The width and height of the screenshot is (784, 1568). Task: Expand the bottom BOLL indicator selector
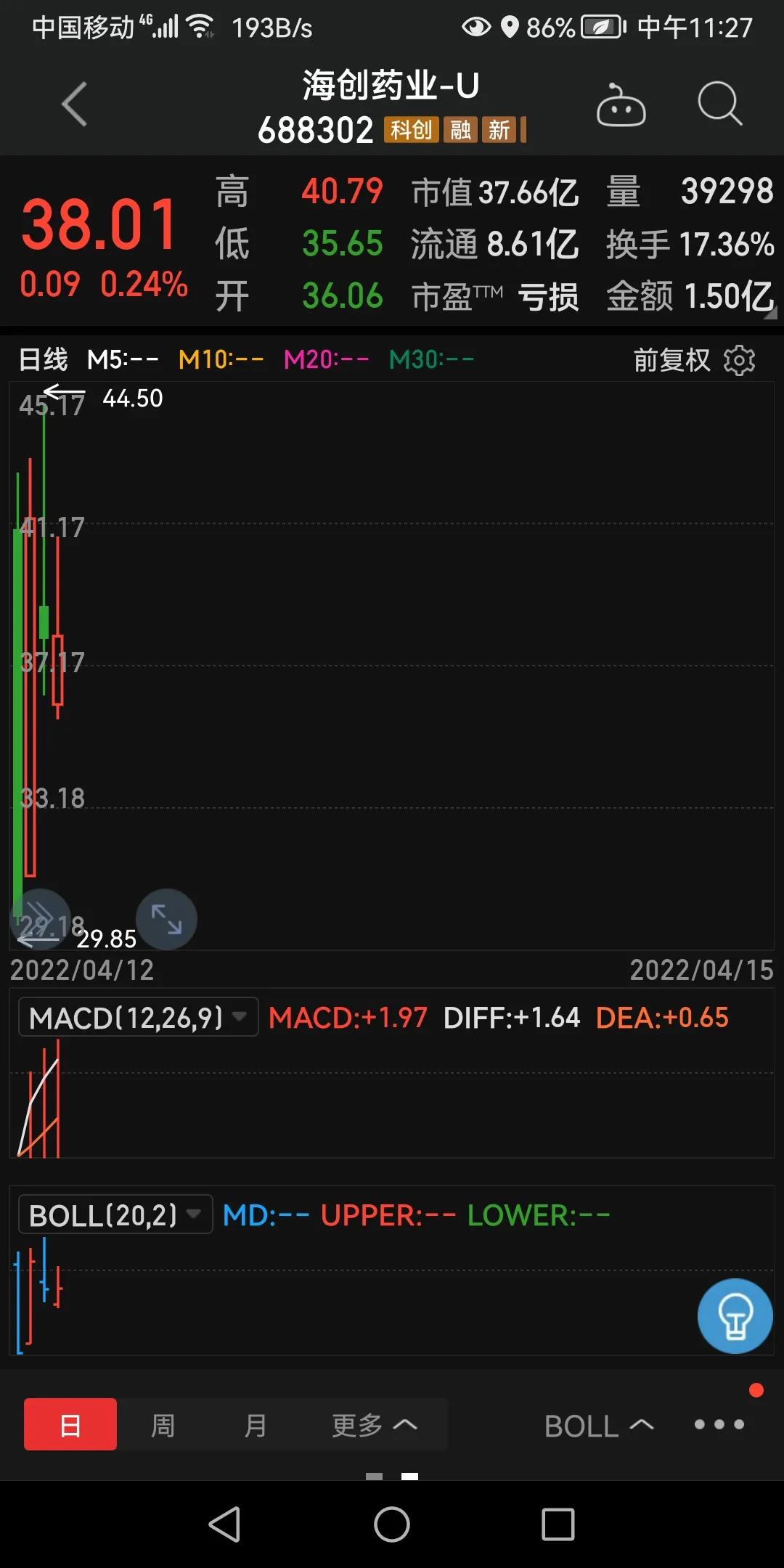click(x=598, y=1426)
